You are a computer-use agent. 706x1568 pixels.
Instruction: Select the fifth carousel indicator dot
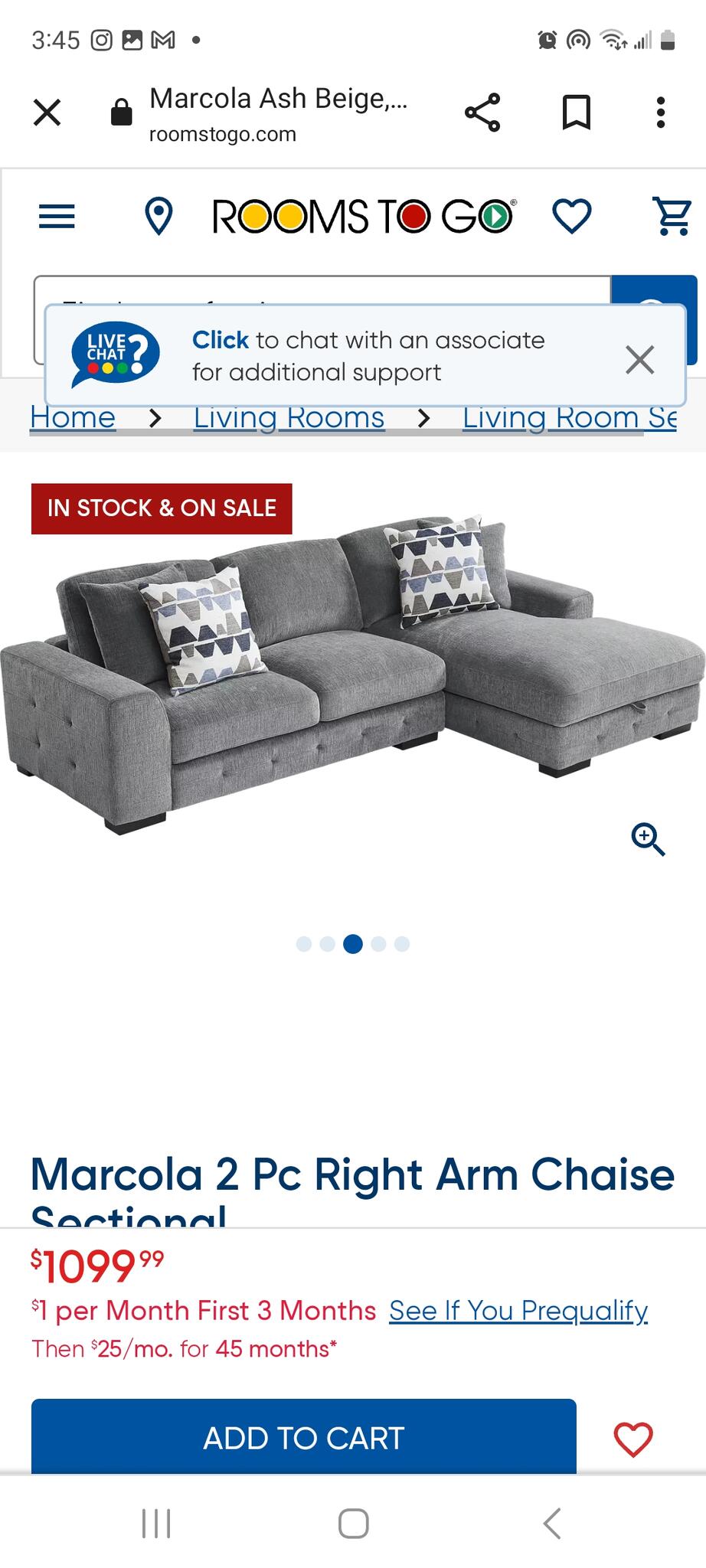(x=400, y=945)
